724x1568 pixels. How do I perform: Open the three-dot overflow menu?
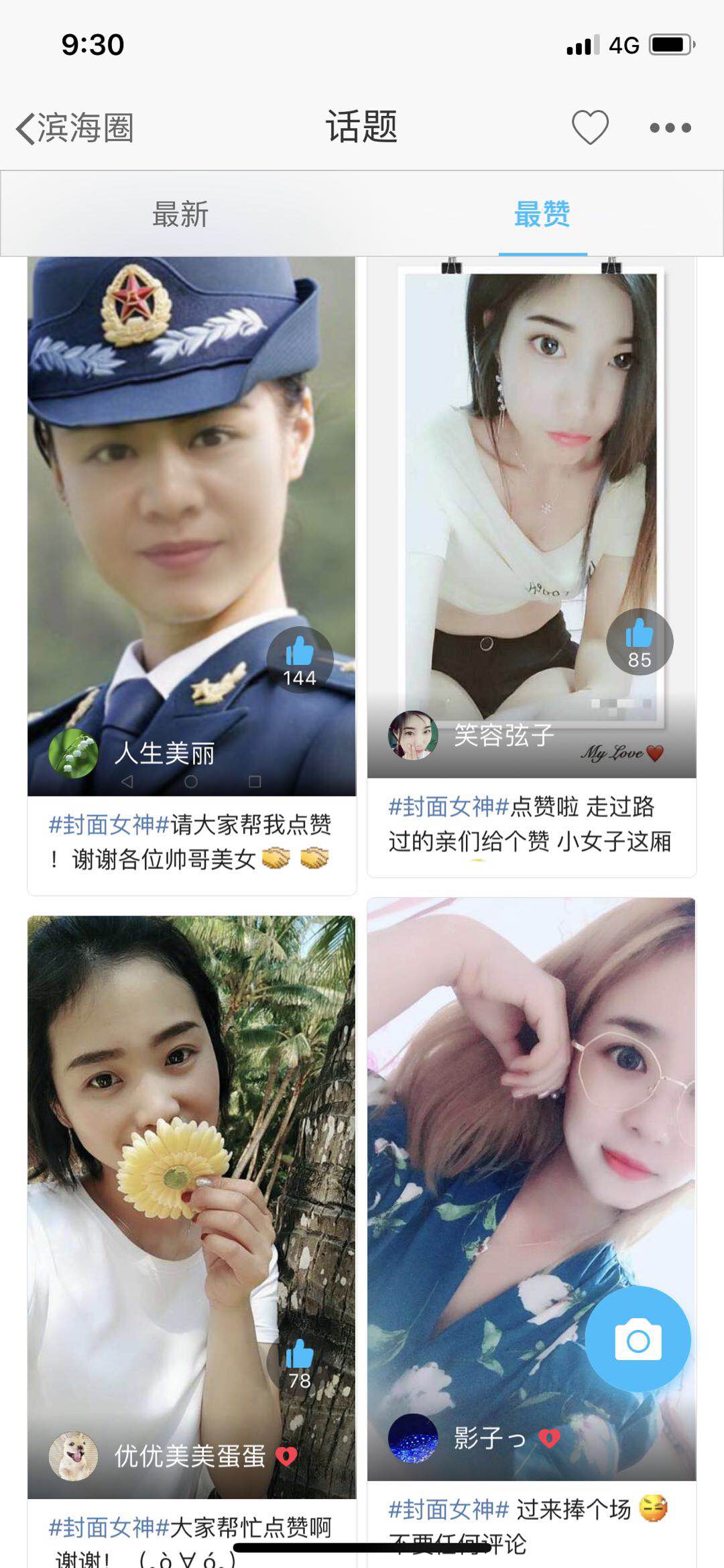click(x=670, y=128)
